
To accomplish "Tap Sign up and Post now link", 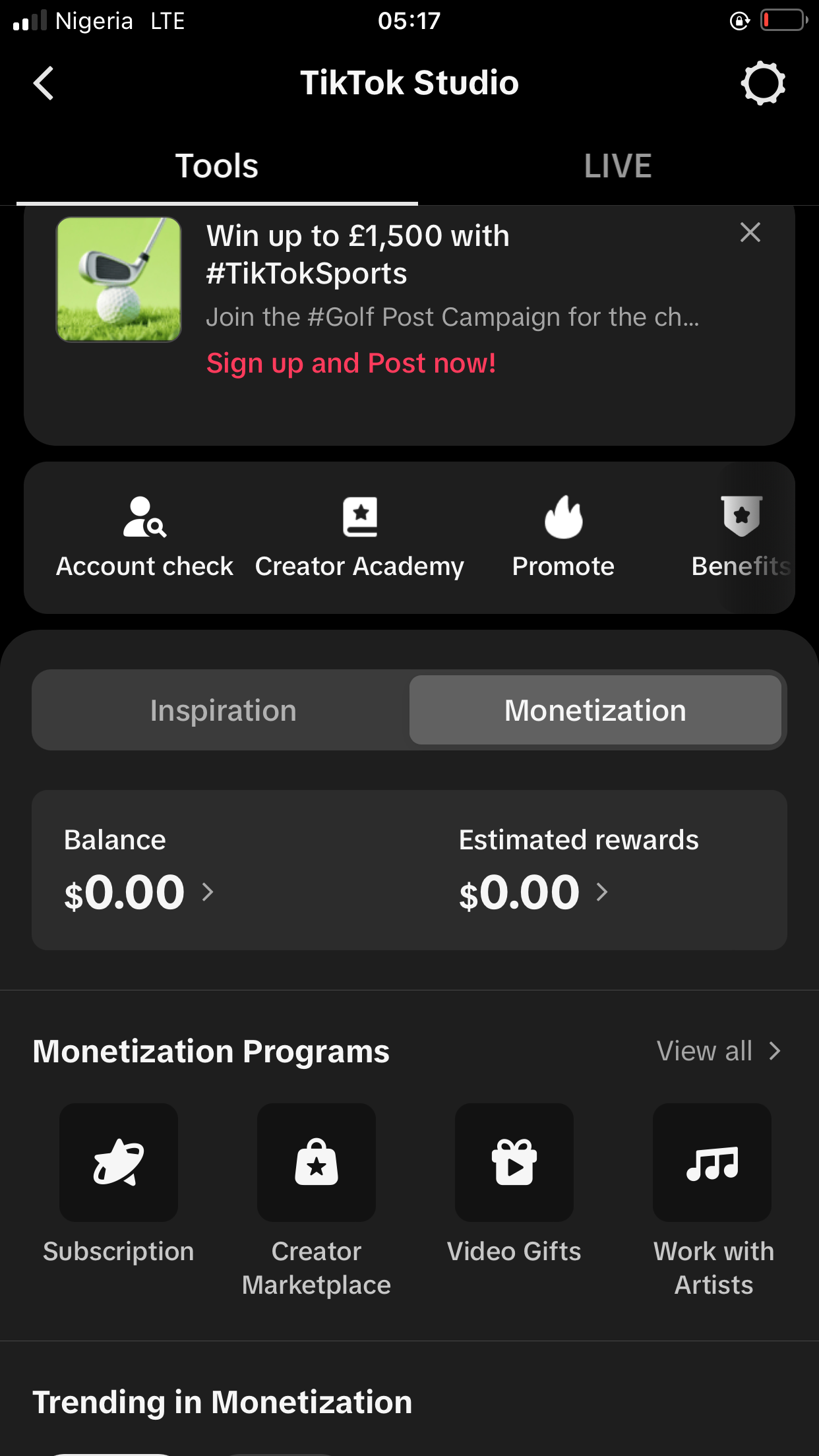I will [x=351, y=363].
